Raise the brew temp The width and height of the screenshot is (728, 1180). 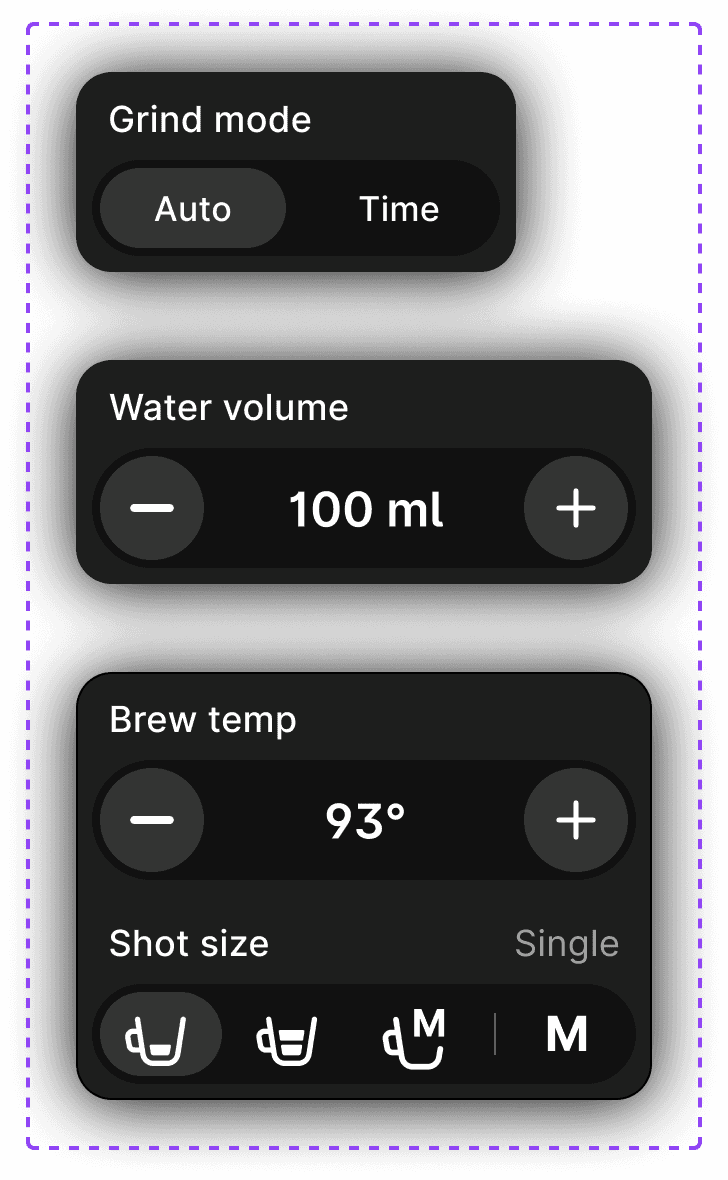pos(576,820)
